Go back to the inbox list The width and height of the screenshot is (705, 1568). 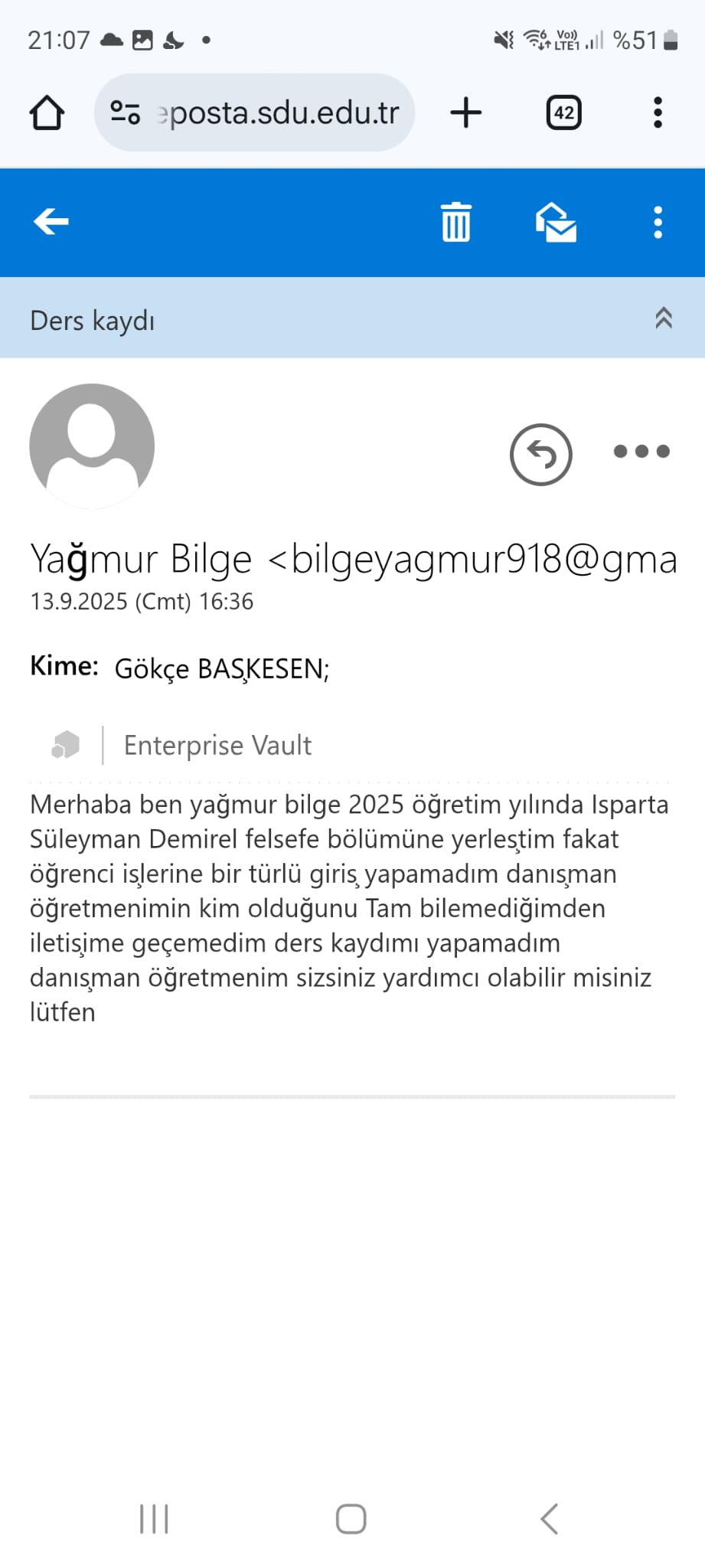tap(51, 222)
